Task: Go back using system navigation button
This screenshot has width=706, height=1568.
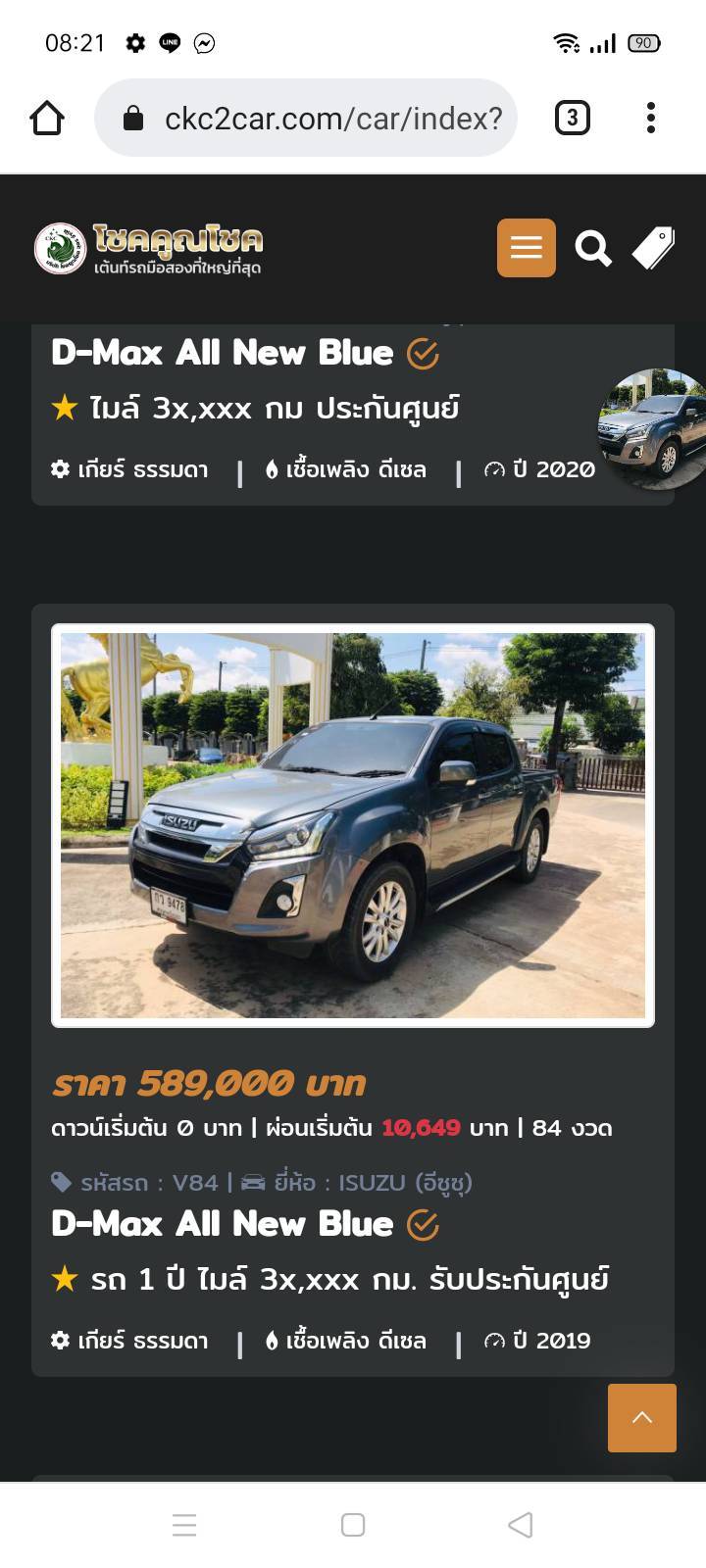Action: tap(521, 1525)
